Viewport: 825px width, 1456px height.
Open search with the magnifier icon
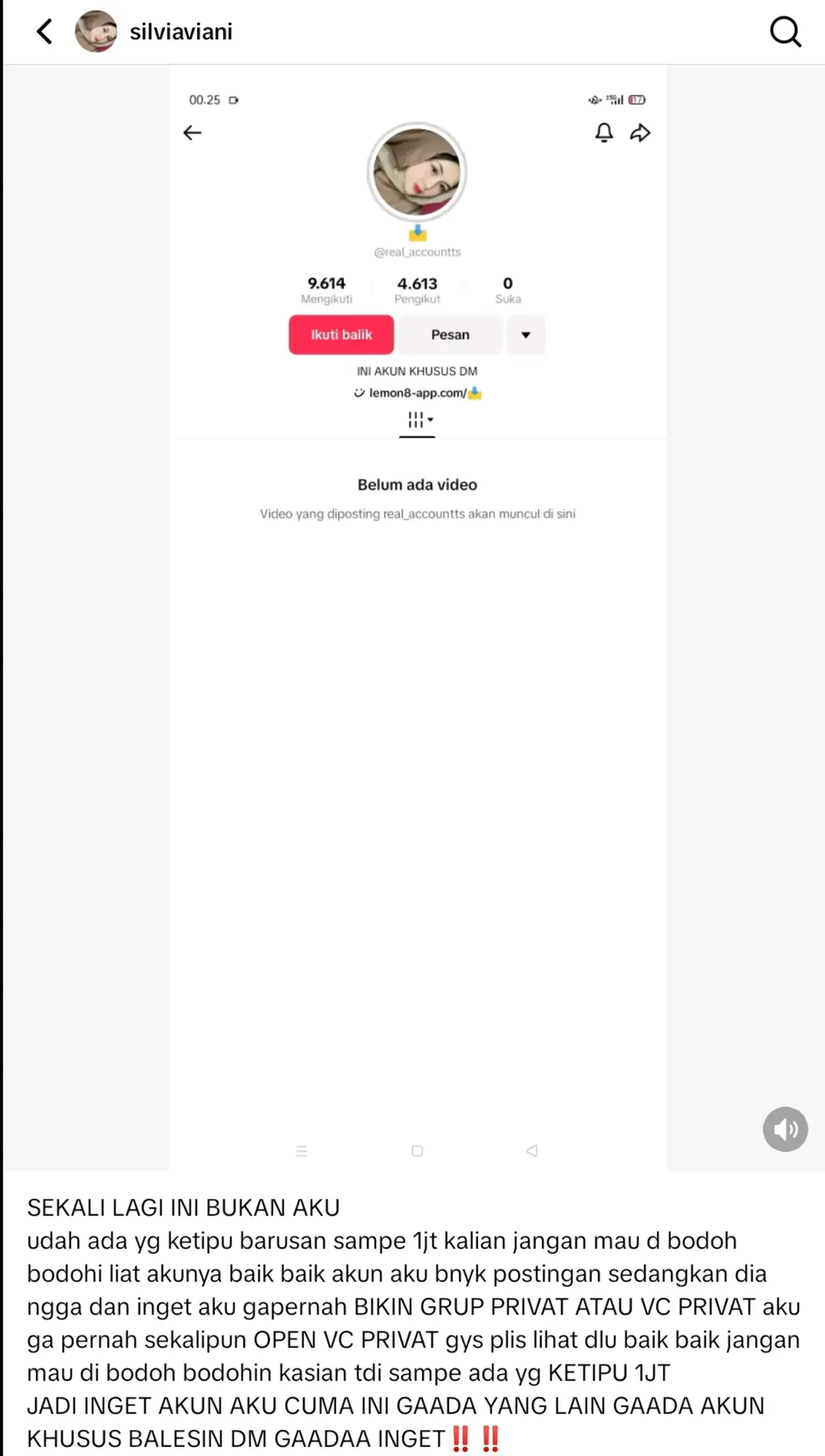(784, 32)
